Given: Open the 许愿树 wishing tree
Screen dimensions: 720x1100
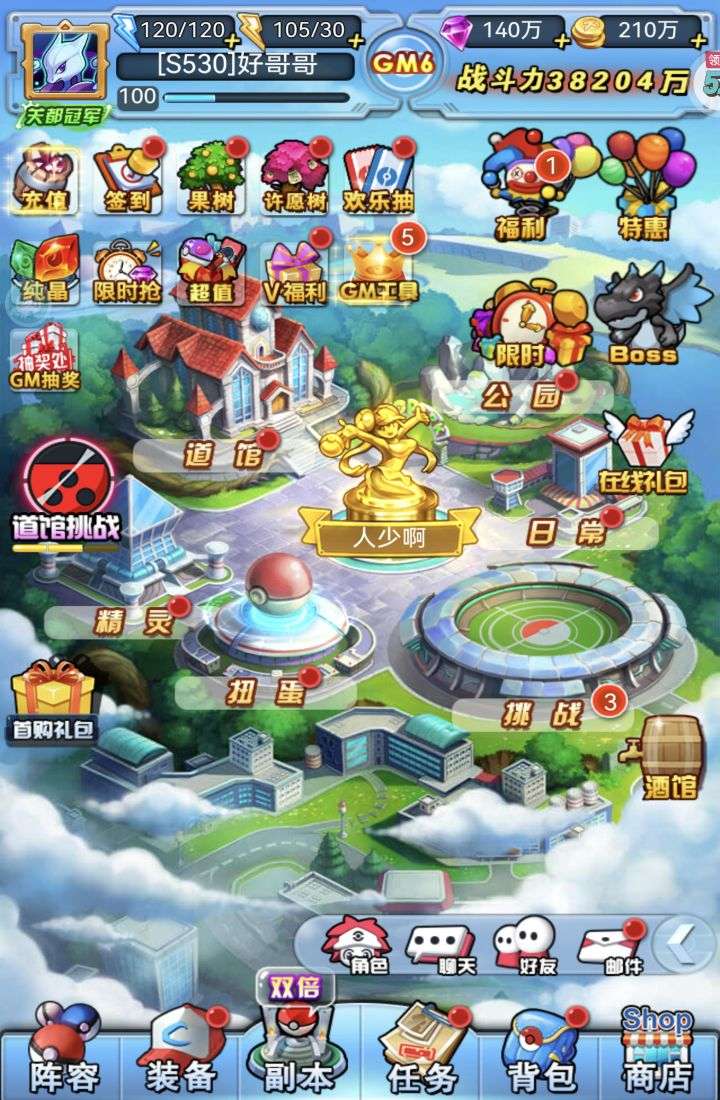Looking at the screenshot, I should 295,180.
